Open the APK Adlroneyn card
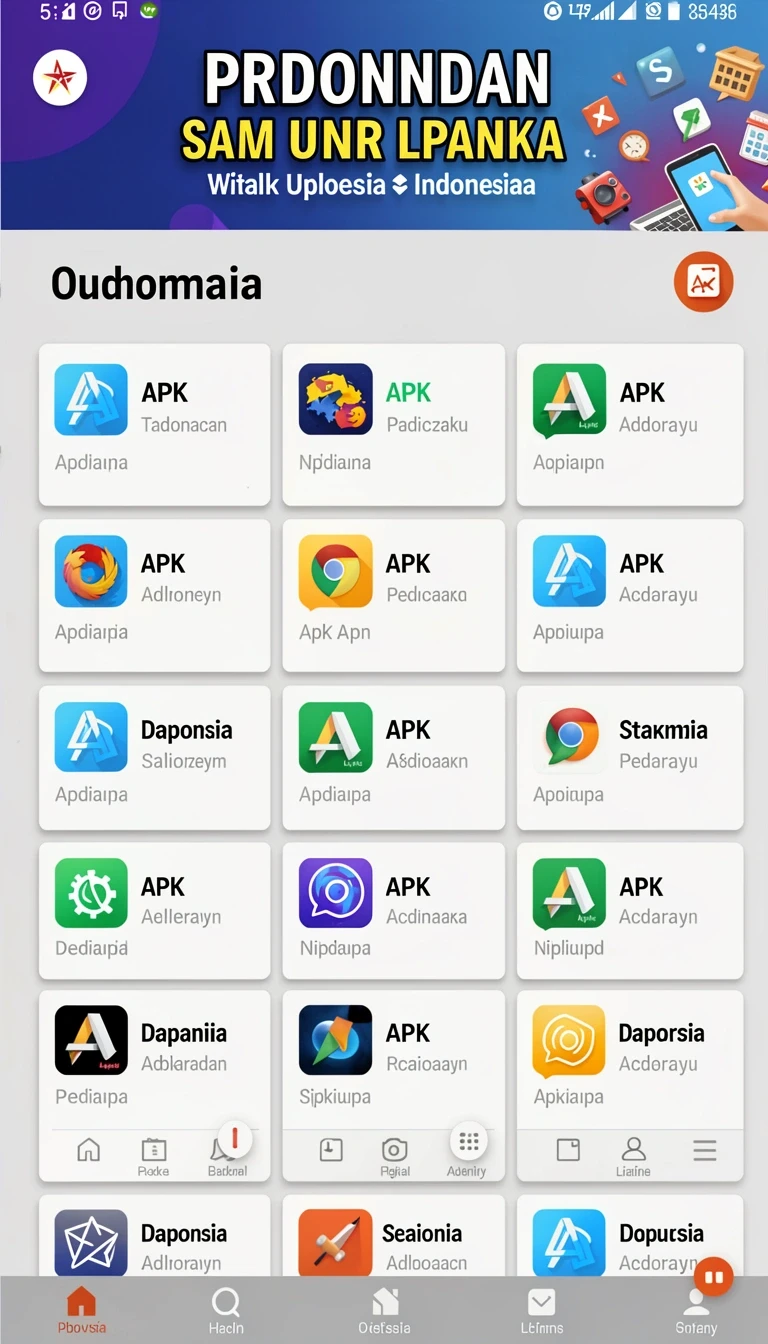 coord(154,595)
